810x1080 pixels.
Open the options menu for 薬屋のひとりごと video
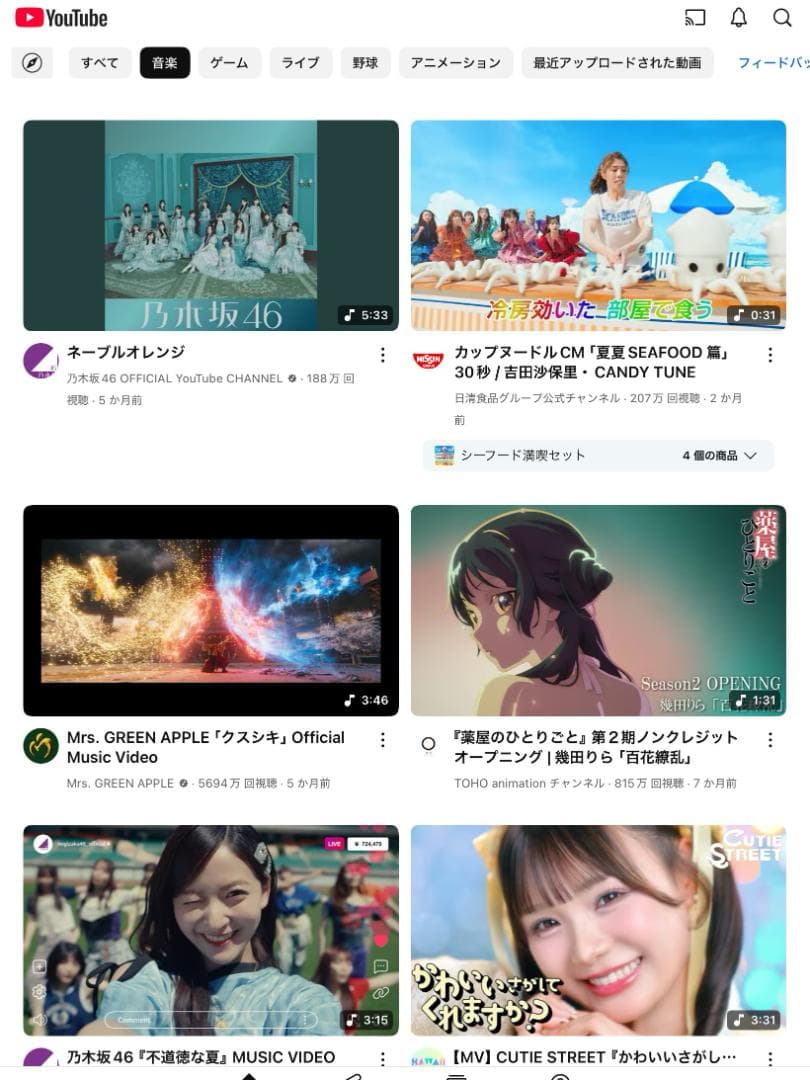point(770,739)
